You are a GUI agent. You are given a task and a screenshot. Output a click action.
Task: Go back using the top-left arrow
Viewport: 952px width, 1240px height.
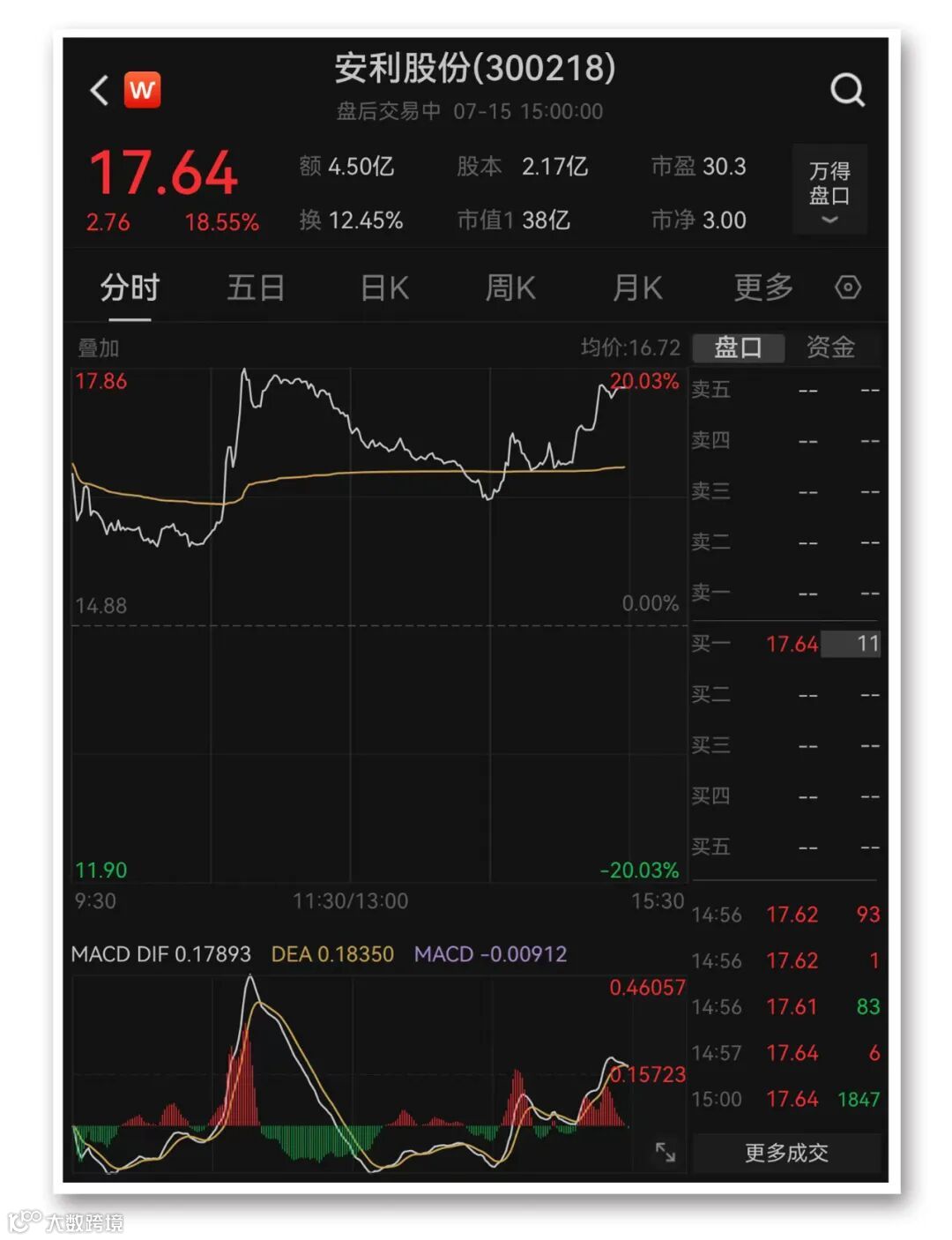pos(100,90)
